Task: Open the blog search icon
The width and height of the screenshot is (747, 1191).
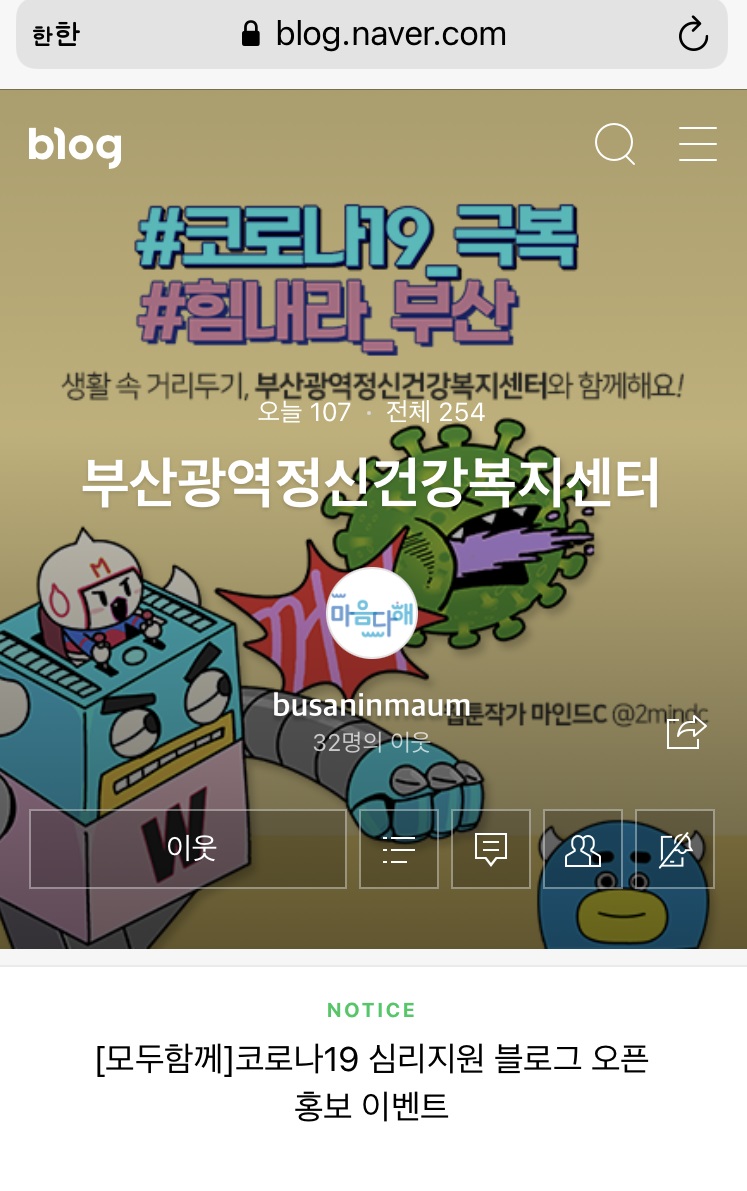Action: coord(615,145)
